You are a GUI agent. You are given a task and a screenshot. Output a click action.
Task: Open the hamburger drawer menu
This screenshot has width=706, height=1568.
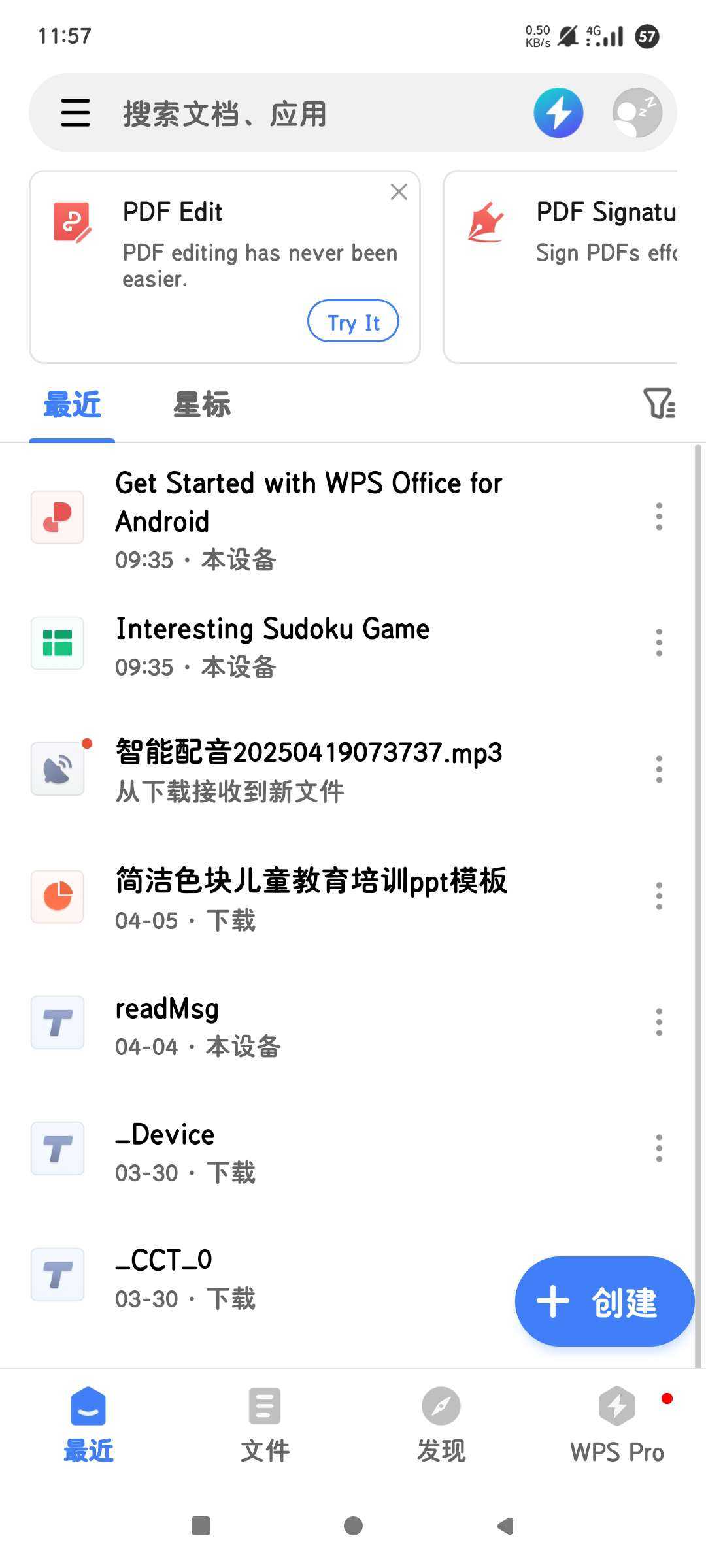[x=75, y=113]
